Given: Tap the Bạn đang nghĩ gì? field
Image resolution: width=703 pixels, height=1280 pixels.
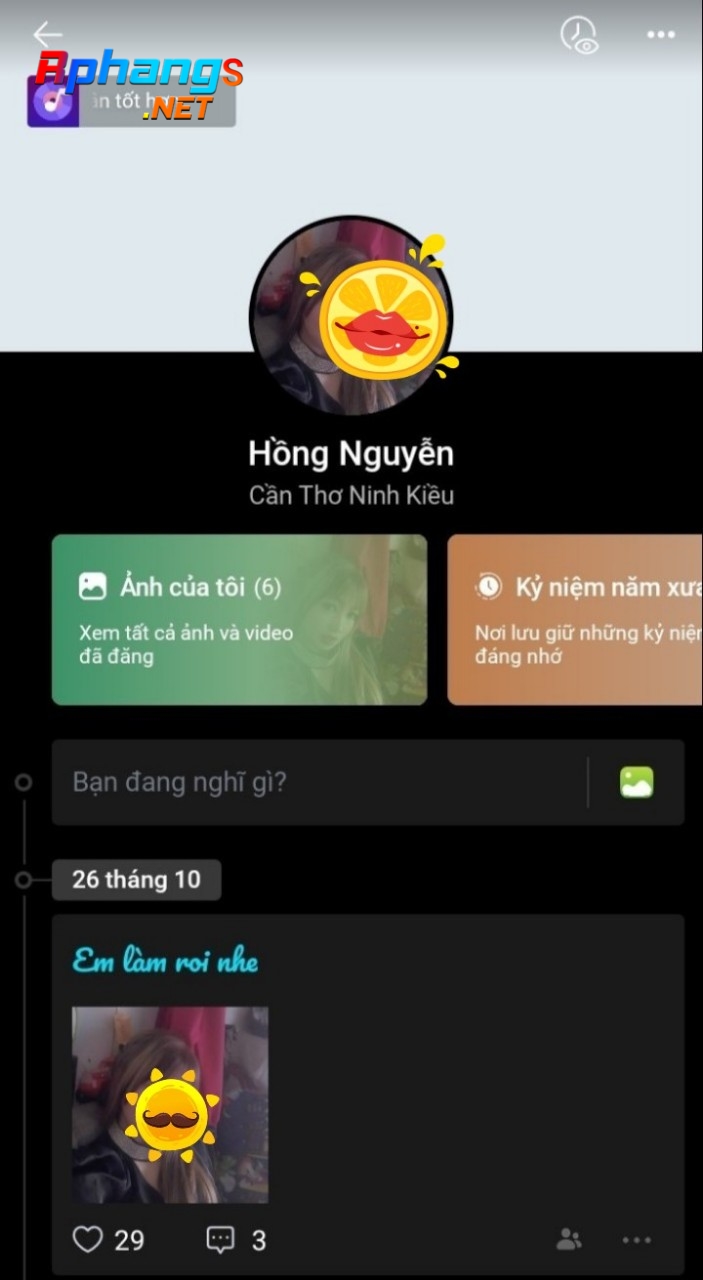Looking at the screenshot, I should (x=320, y=782).
